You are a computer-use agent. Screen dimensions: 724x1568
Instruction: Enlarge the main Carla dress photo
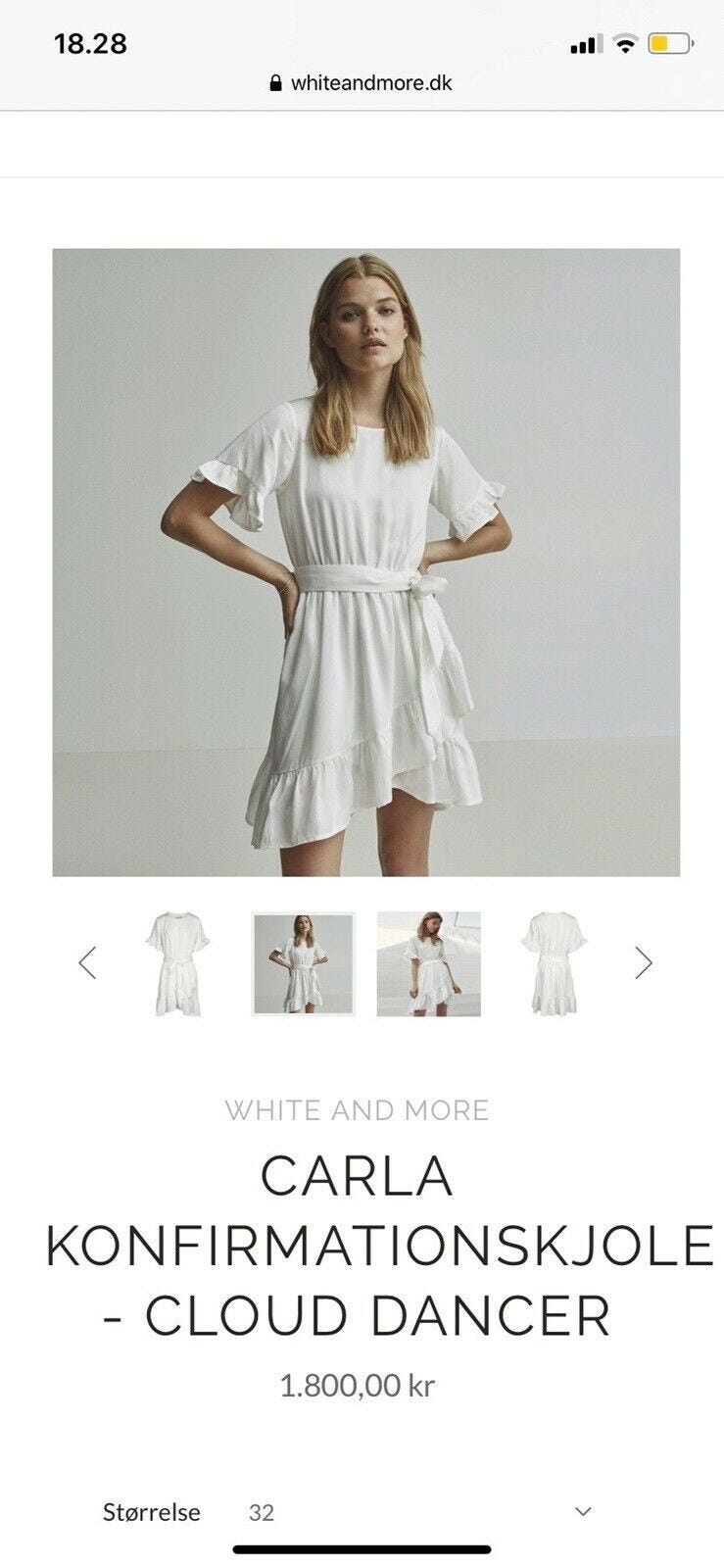tap(365, 562)
